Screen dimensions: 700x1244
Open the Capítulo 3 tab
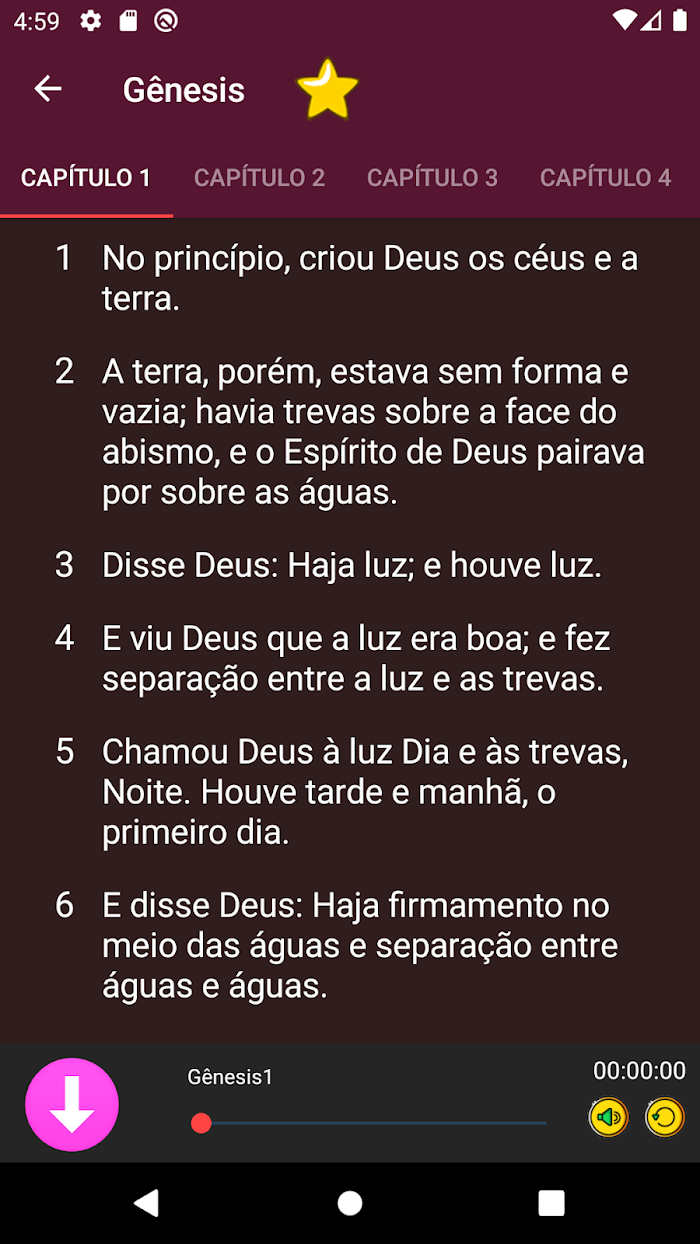coord(432,178)
